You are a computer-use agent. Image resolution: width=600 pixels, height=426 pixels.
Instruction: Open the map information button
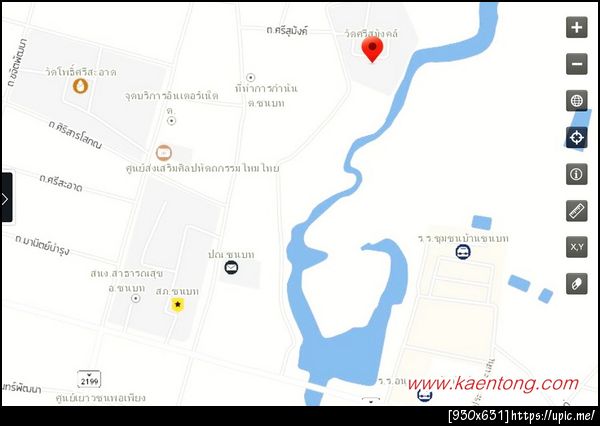pos(576,174)
